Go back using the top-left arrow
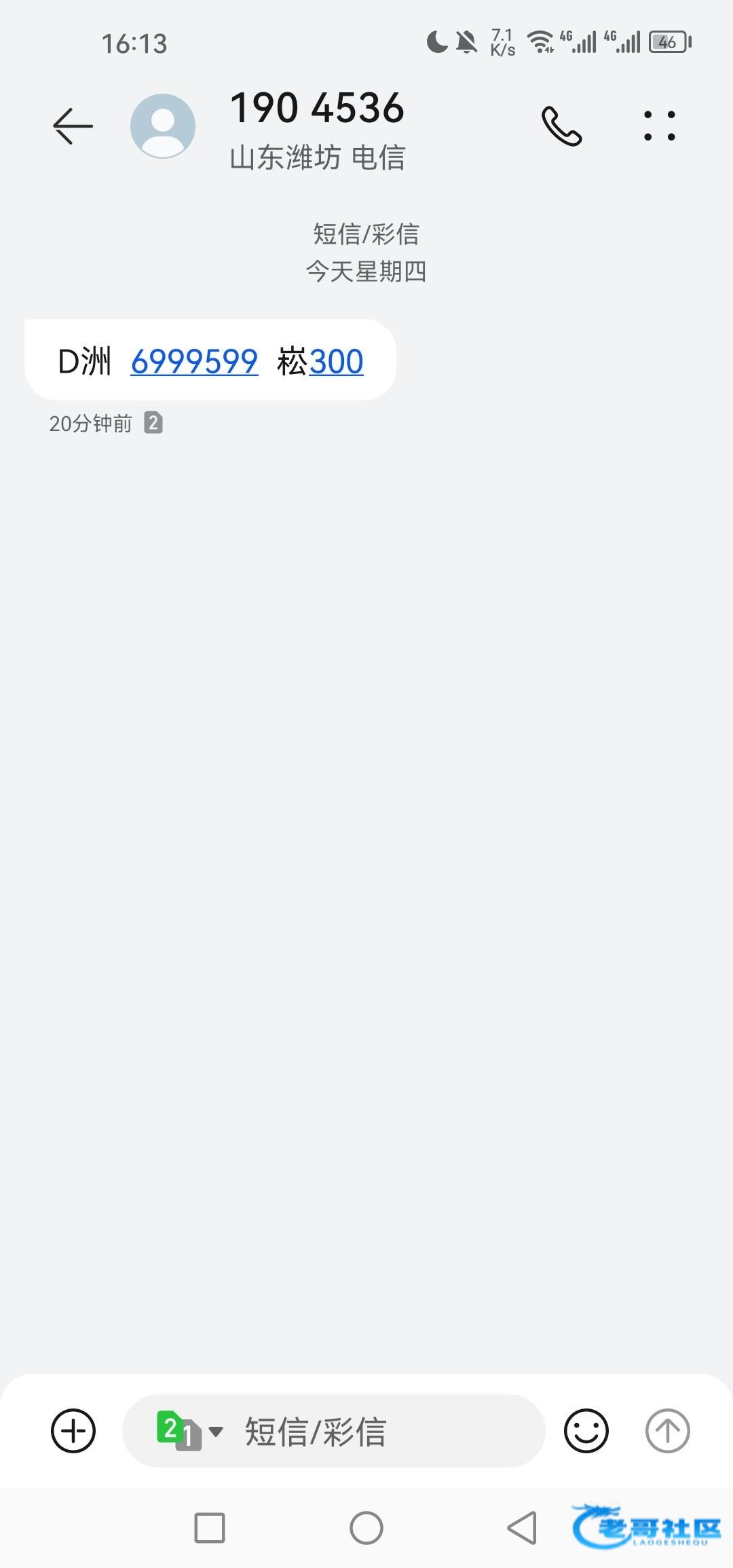 tap(73, 126)
